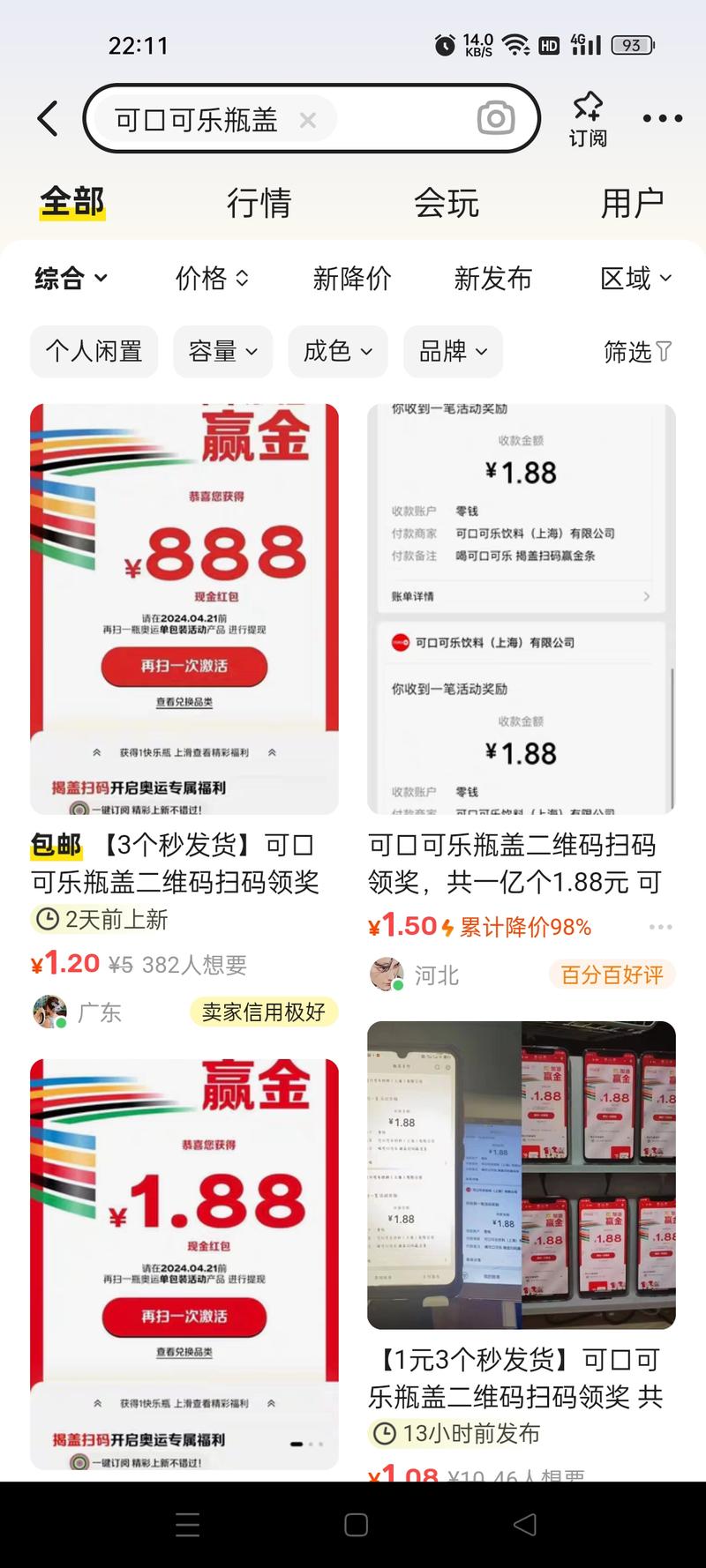
Task: Toggle the 价格 price sort control
Action: pos(212,279)
